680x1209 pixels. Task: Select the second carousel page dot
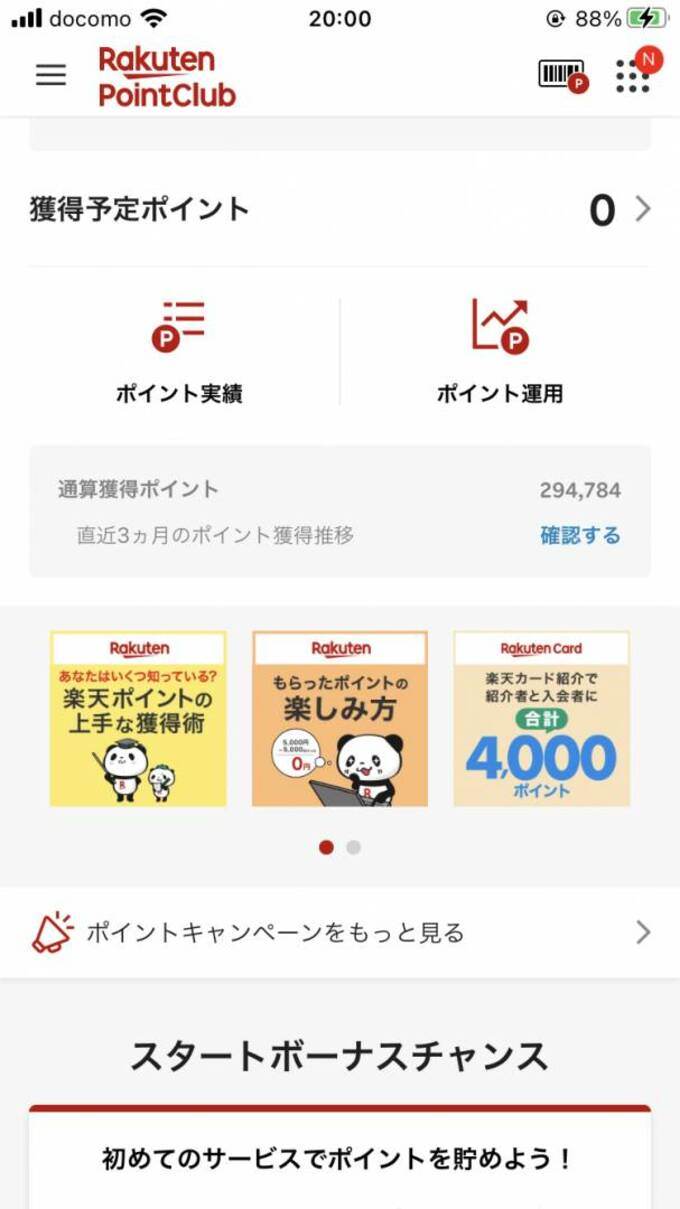coord(353,847)
